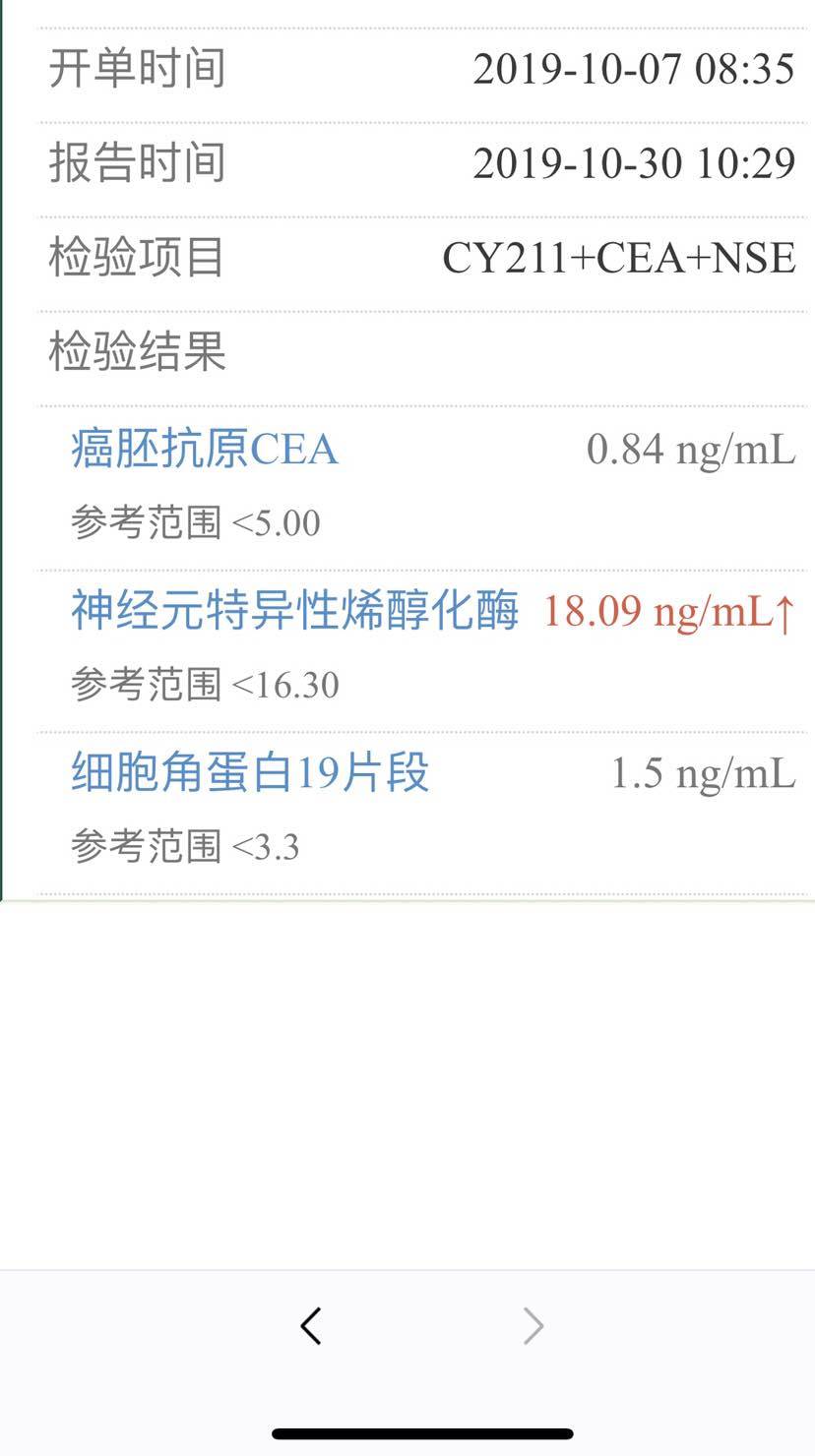View details for 细胞角蛋白19片段

(x=250, y=773)
